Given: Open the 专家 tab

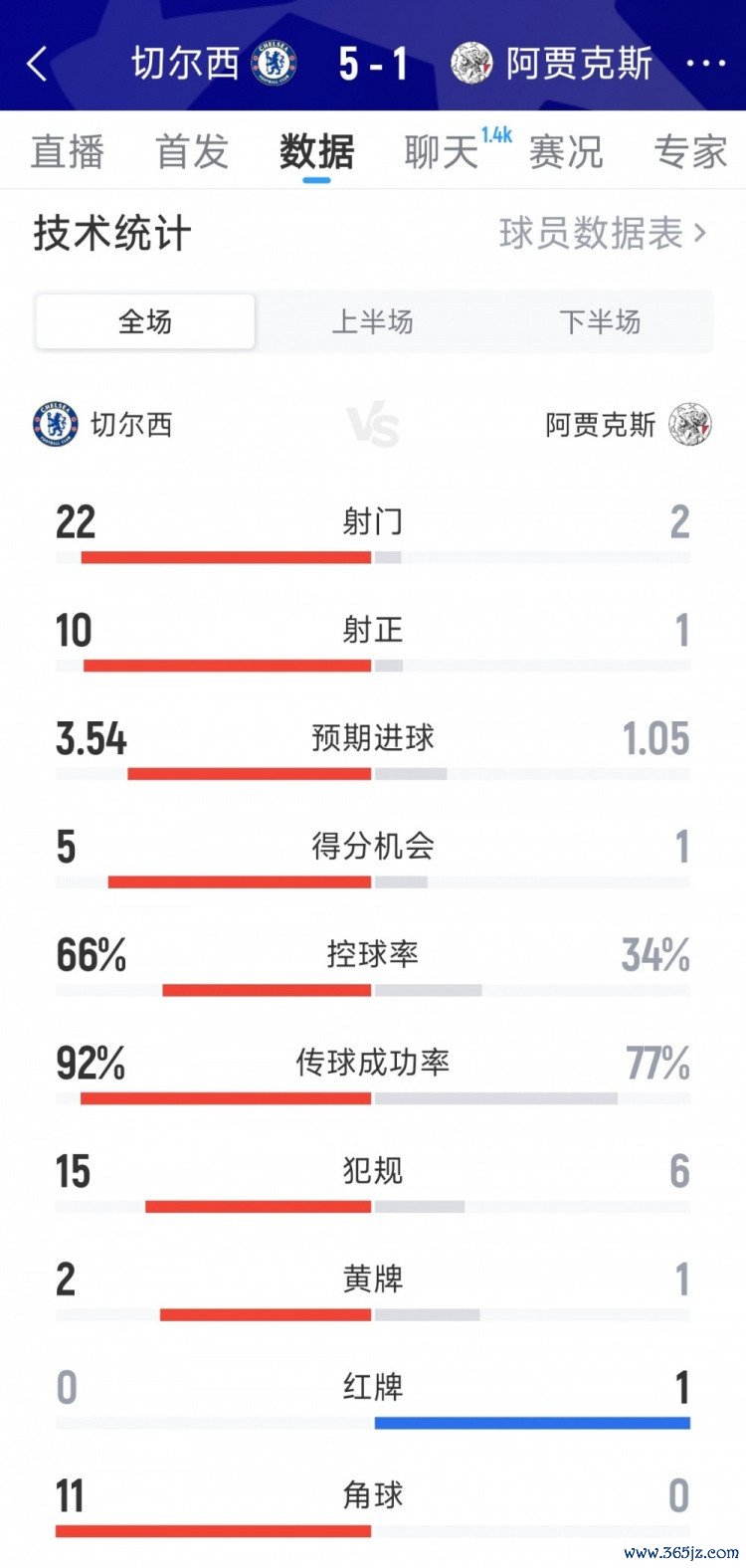Looking at the screenshot, I should pyautogui.click(x=690, y=152).
